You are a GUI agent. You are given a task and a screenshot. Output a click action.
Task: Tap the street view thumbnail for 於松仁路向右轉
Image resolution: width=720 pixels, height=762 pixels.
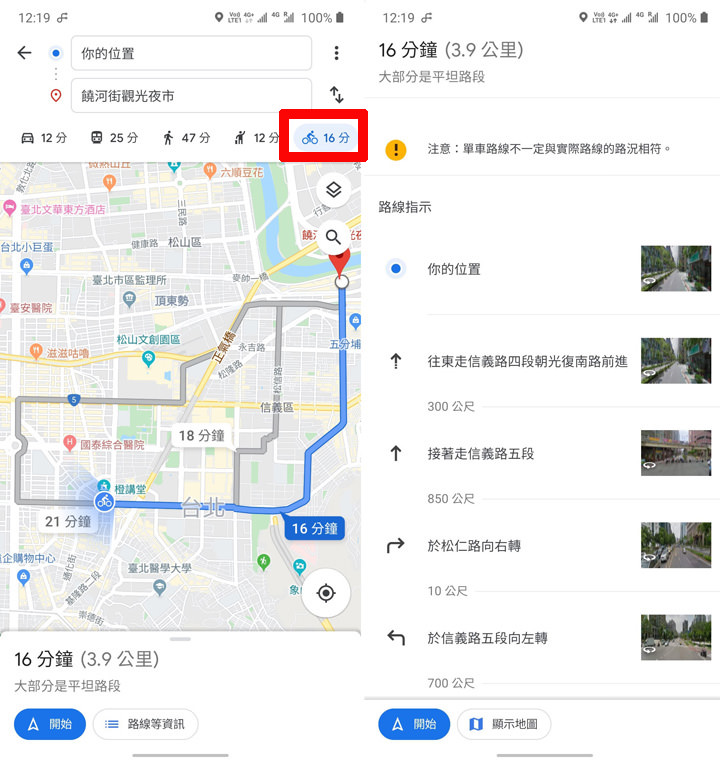coord(676,545)
